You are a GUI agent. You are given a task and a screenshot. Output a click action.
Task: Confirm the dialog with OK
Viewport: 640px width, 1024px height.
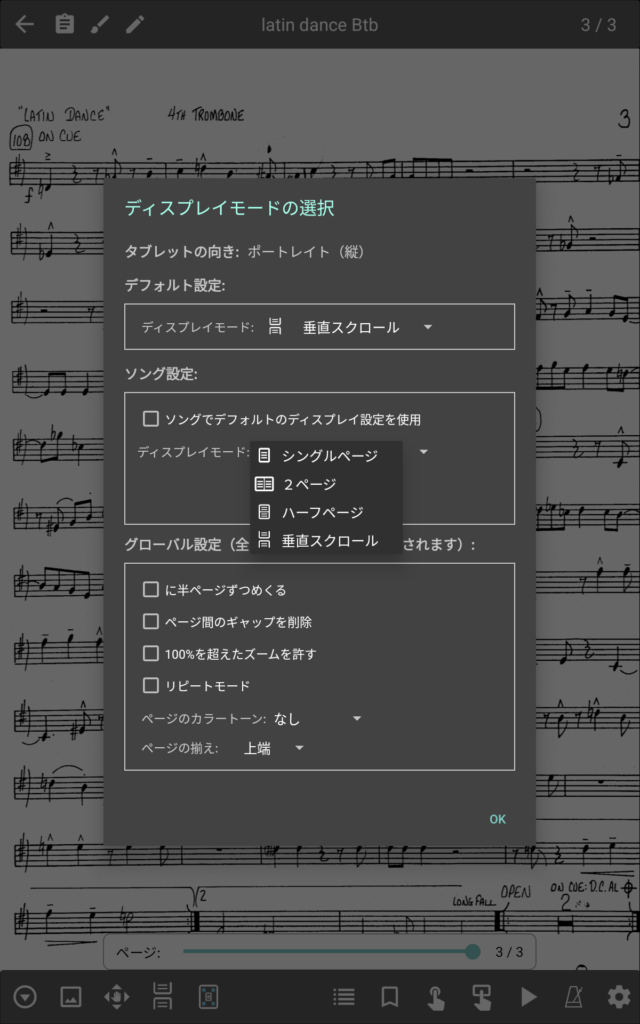pos(497,819)
